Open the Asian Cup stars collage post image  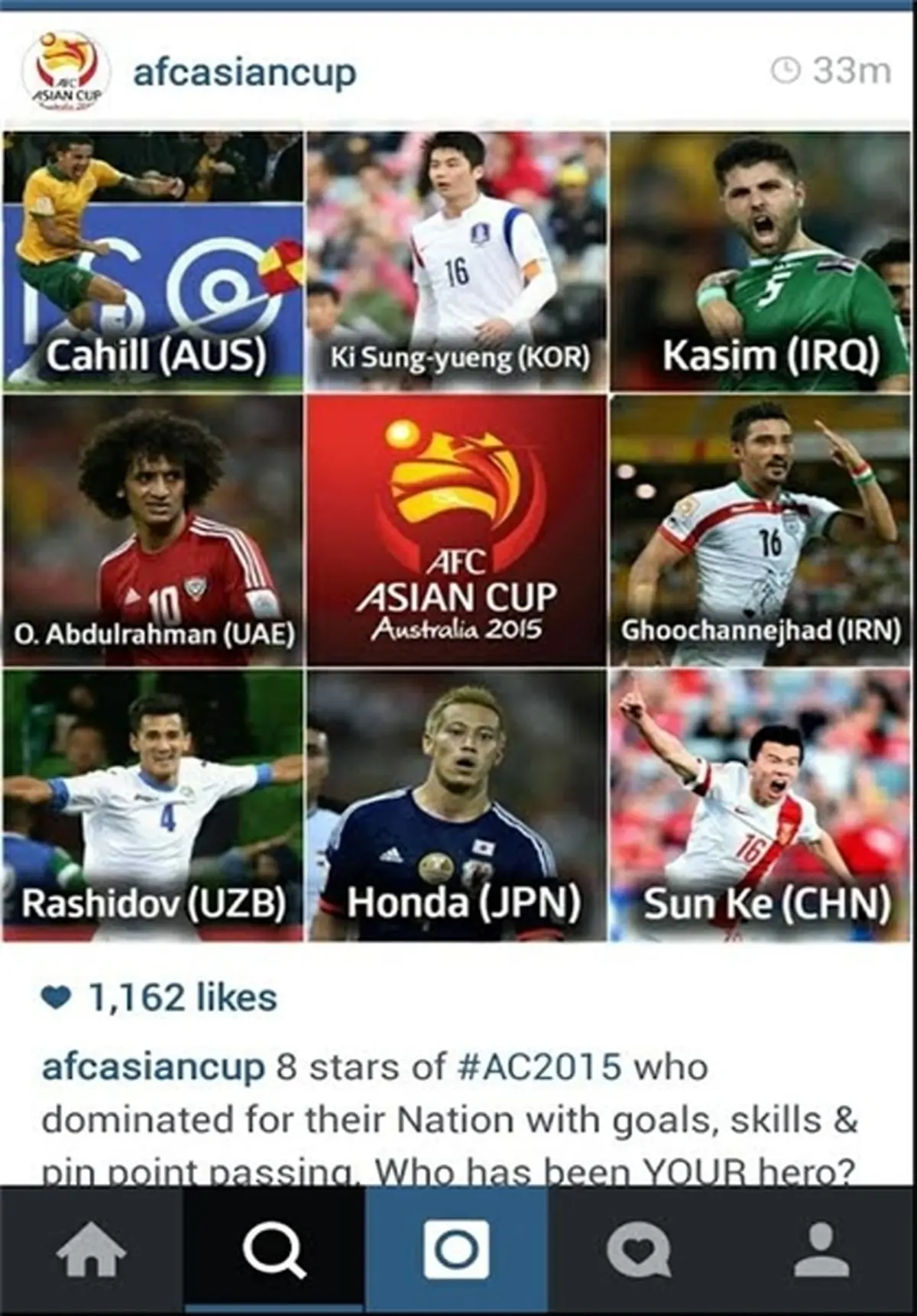pyautogui.click(x=457, y=535)
